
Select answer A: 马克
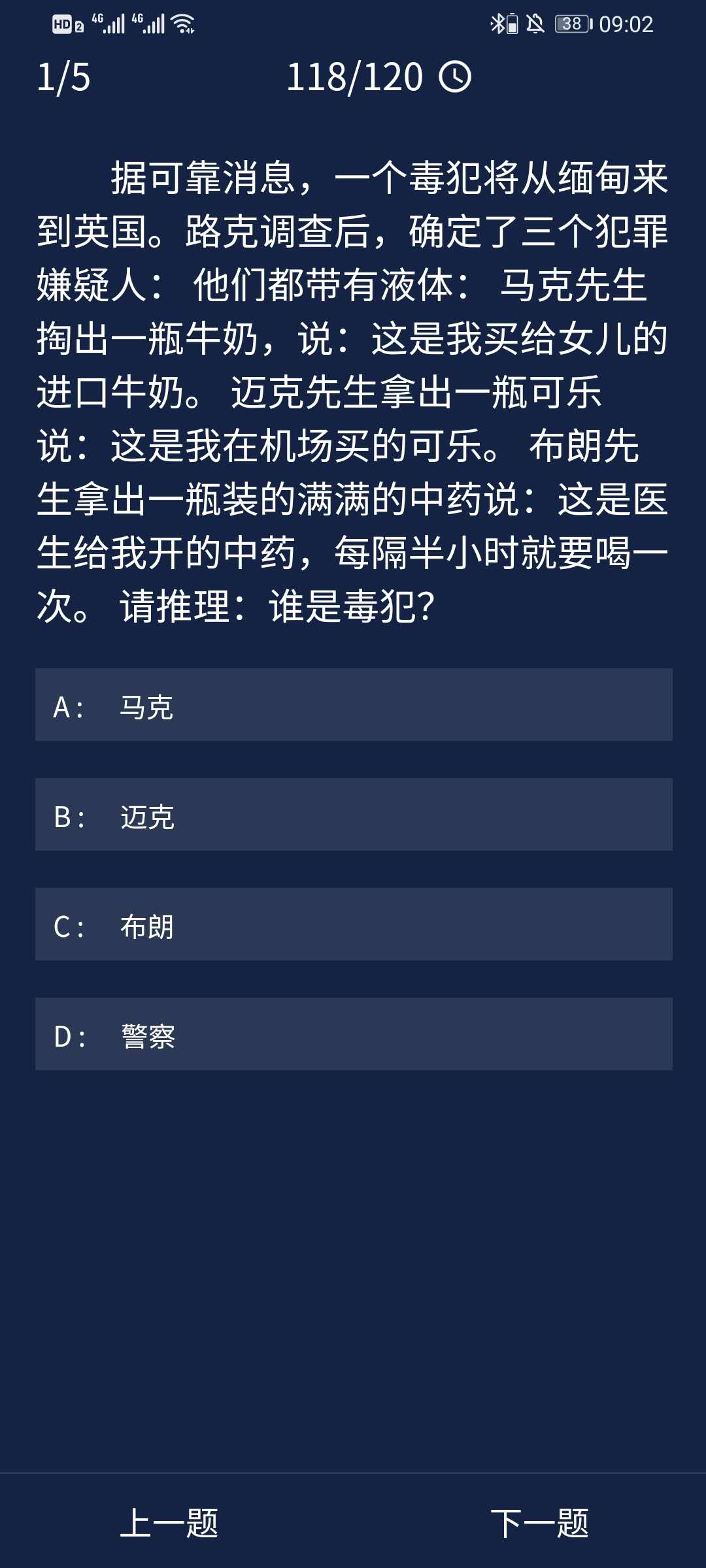pos(353,705)
